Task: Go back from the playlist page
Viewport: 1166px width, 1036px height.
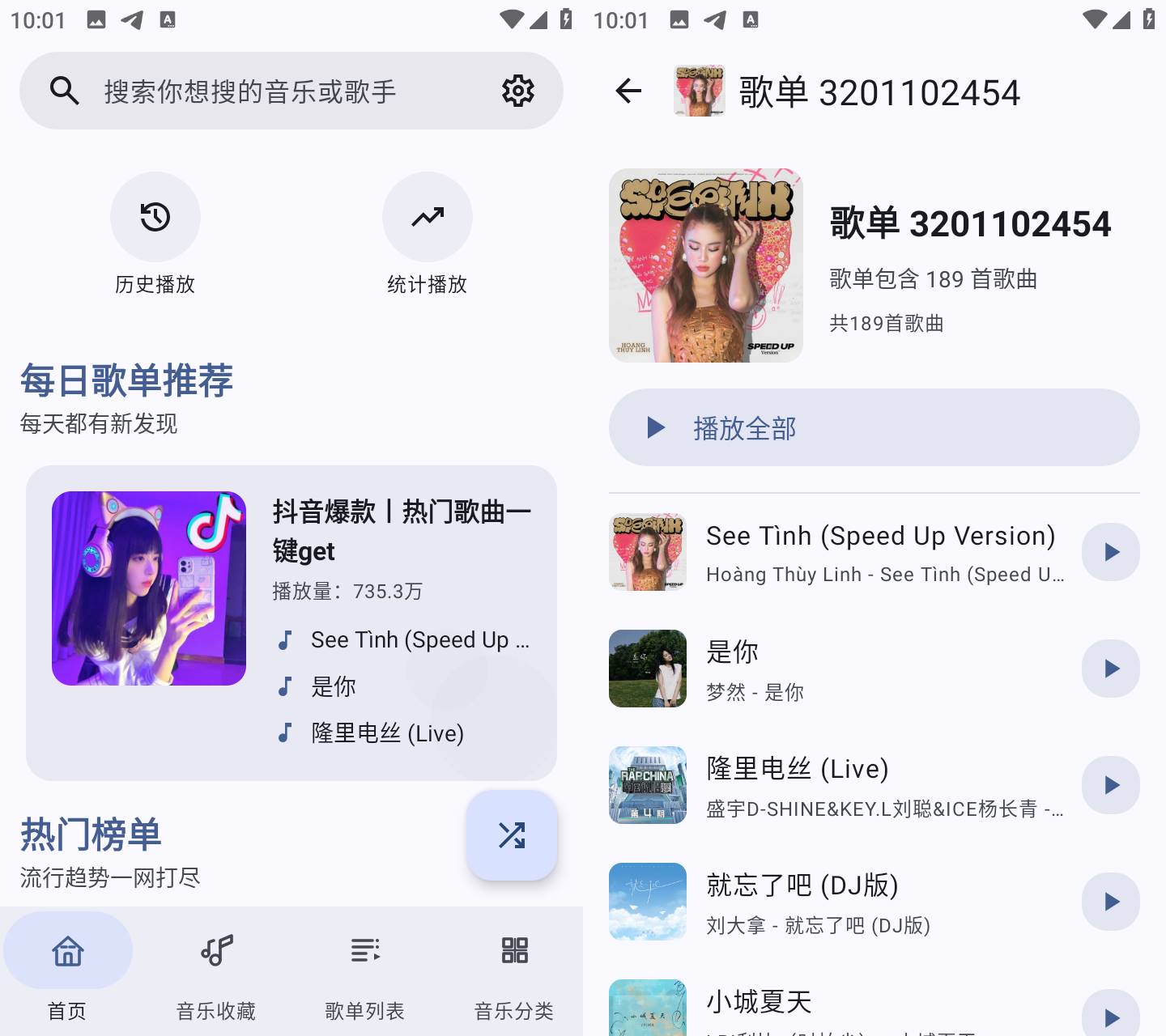Action: (628, 91)
